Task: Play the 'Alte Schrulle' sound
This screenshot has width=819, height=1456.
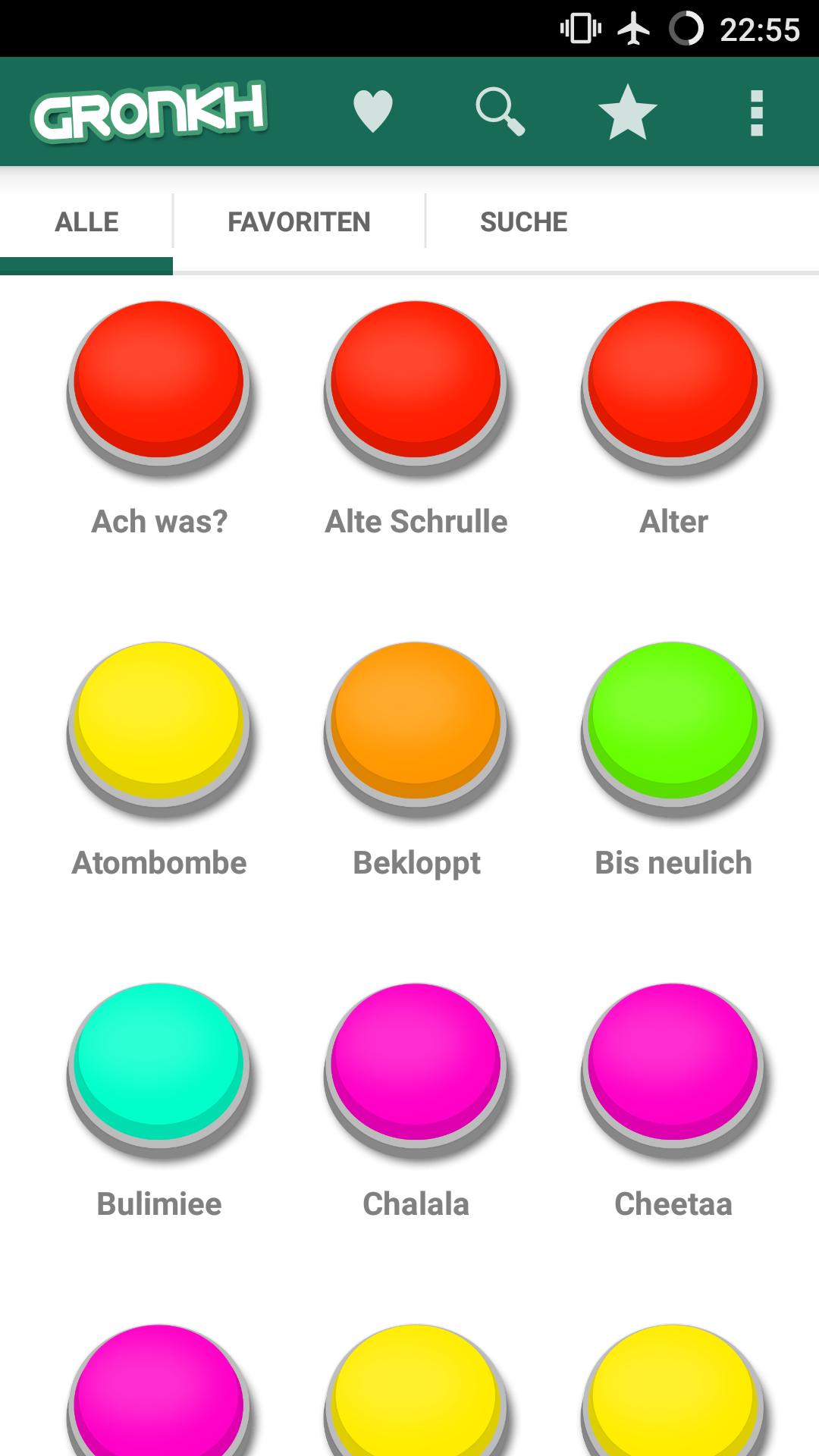Action: pyautogui.click(x=416, y=387)
